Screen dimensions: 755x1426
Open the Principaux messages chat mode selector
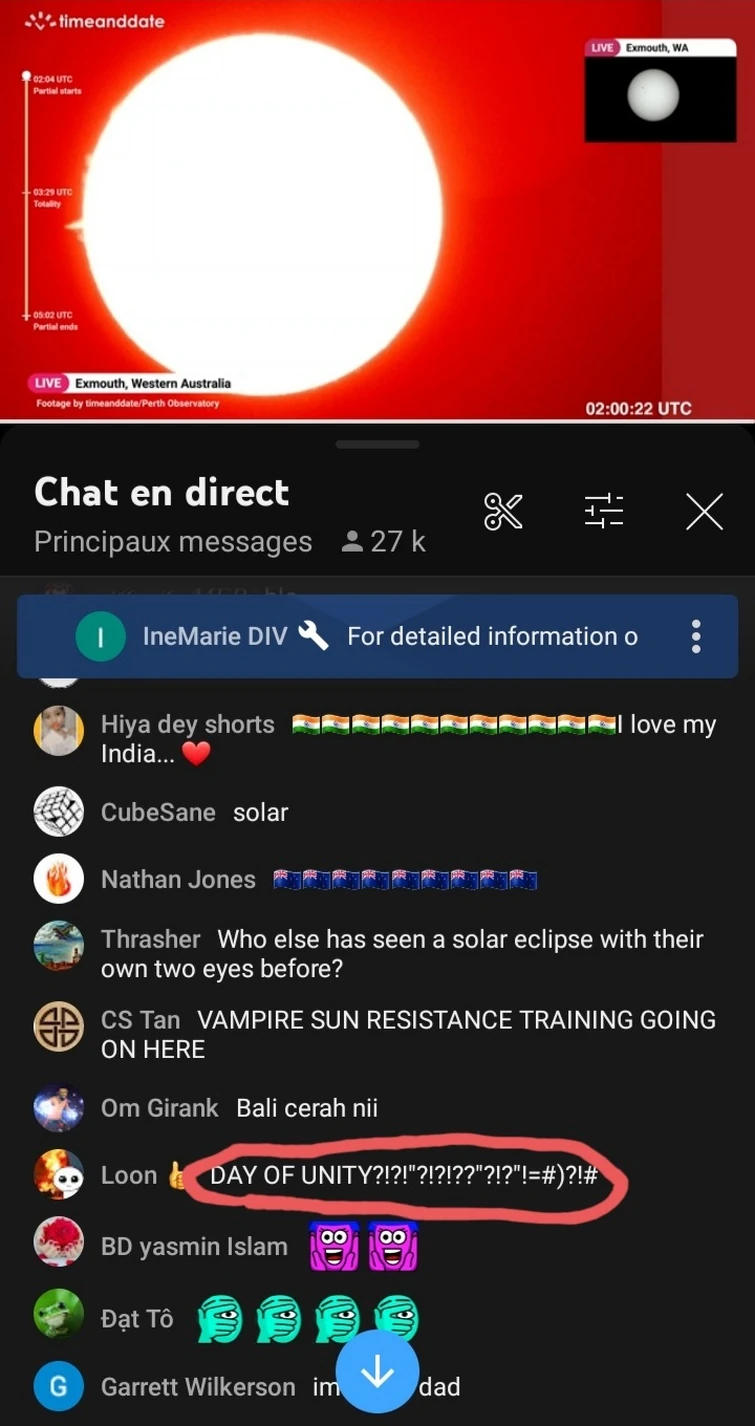(x=173, y=542)
